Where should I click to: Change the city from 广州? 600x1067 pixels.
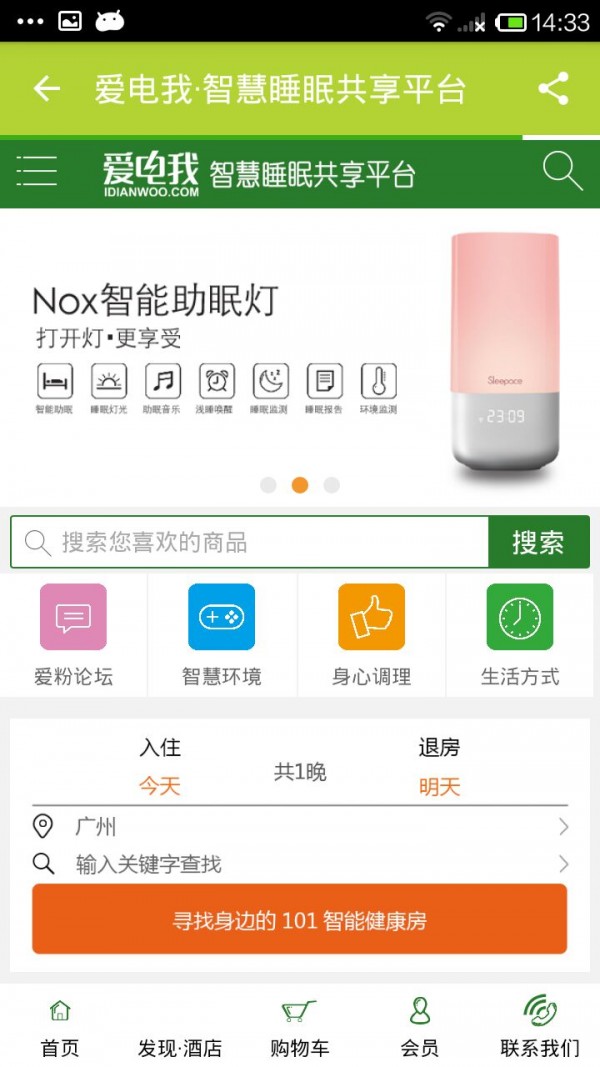click(x=300, y=827)
